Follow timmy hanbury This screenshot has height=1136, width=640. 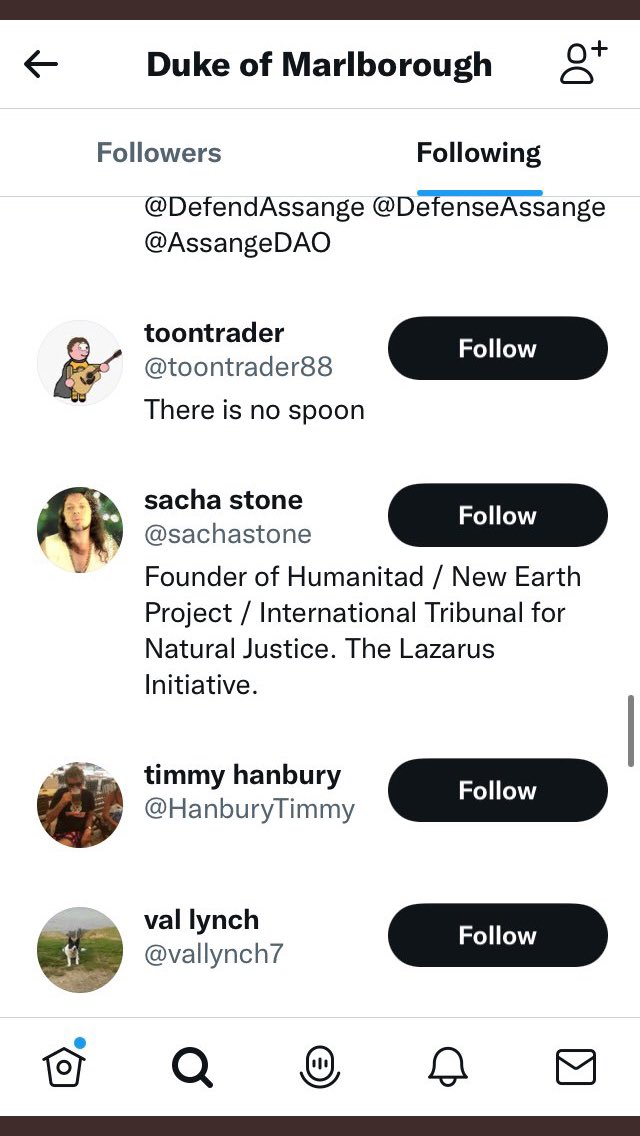pyautogui.click(x=497, y=791)
